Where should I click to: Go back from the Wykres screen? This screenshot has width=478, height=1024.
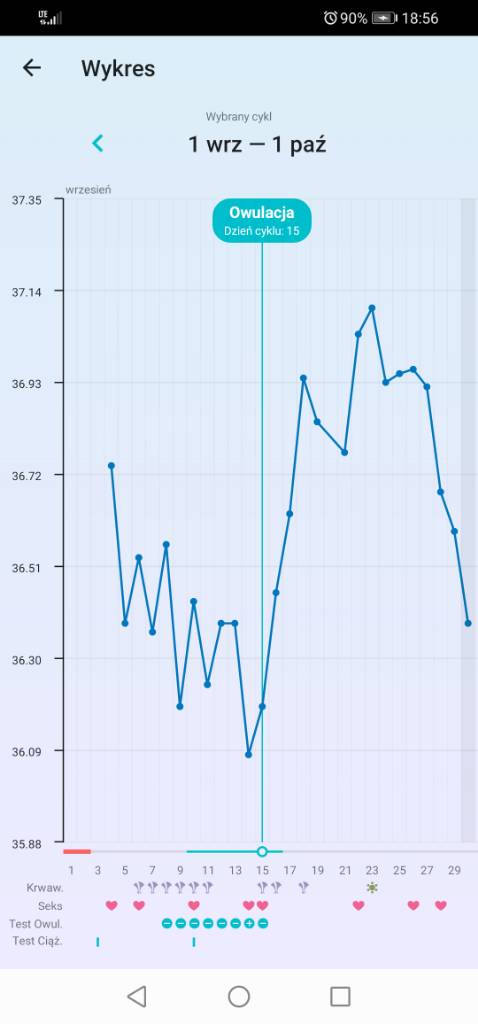tap(31, 68)
